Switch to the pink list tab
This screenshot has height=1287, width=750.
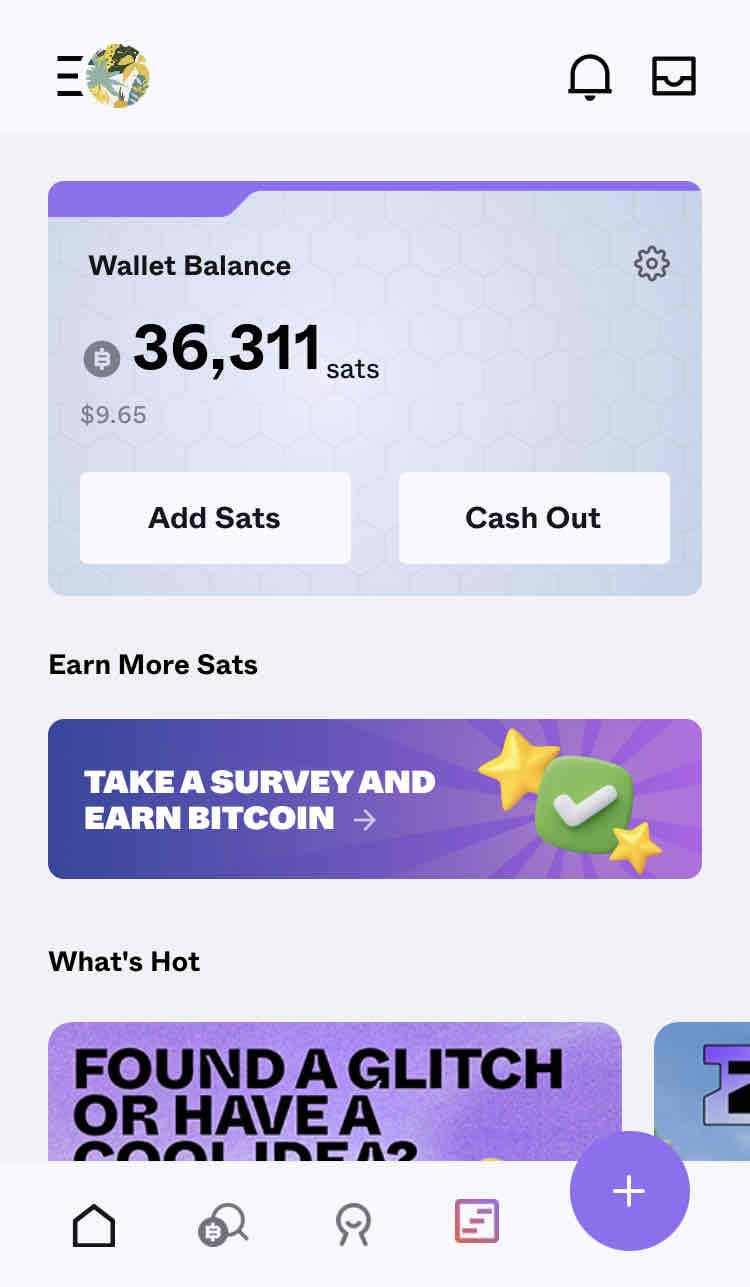click(x=477, y=1222)
